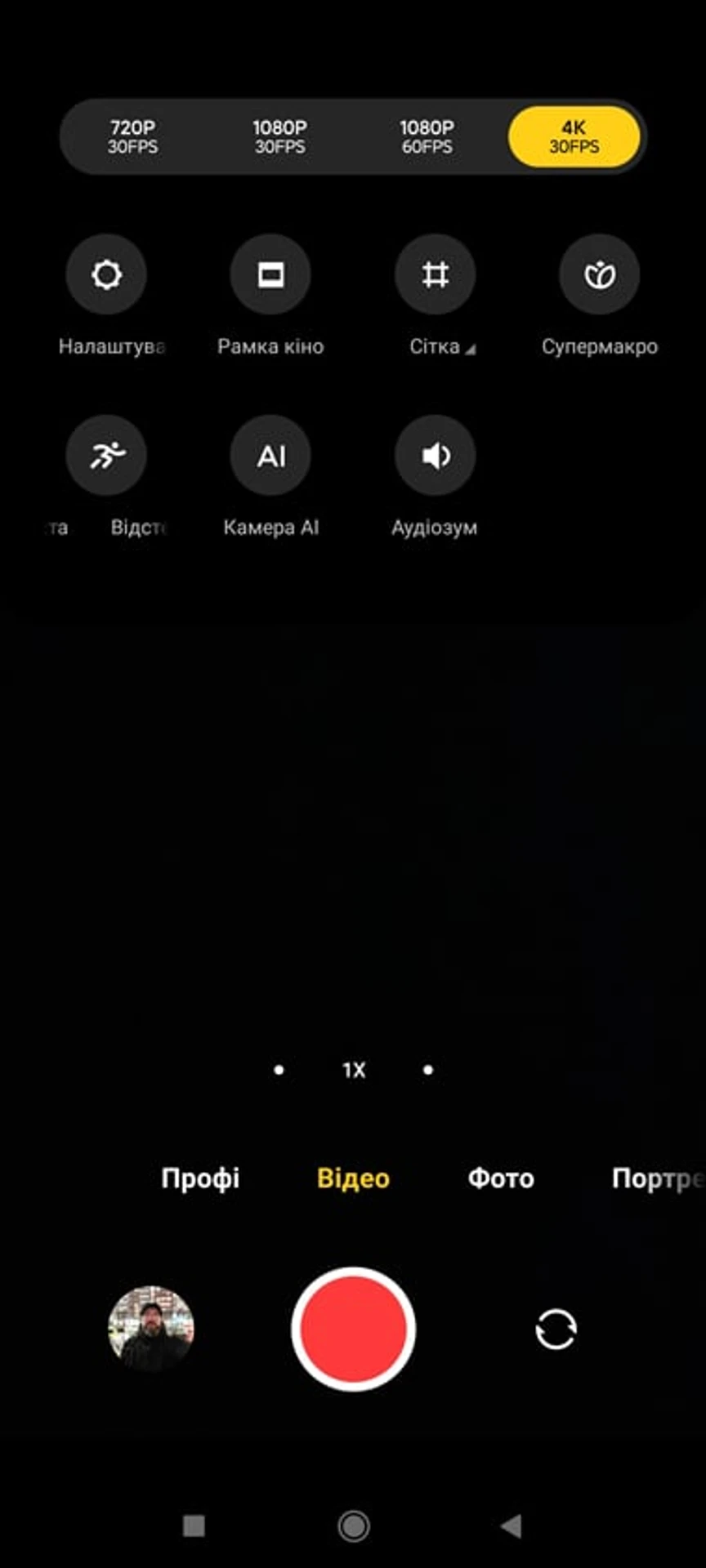Image resolution: width=706 pixels, height=1568 pixels.
Task: Tap the 1X zoom level
Action: (353, 1070)
